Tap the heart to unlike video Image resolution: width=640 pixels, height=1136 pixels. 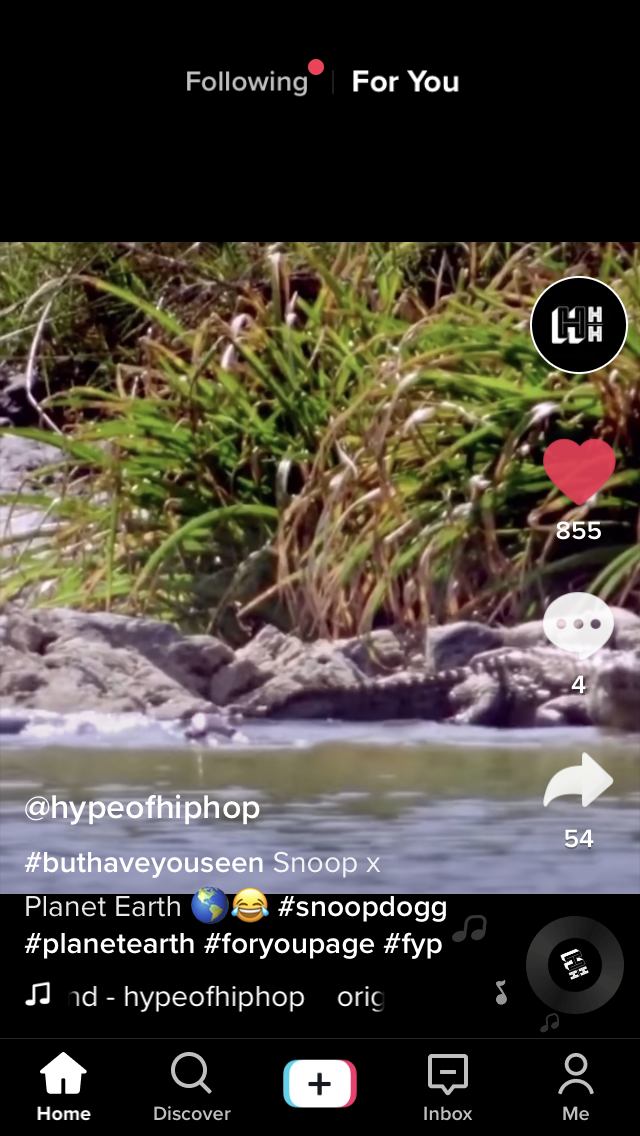578,472
